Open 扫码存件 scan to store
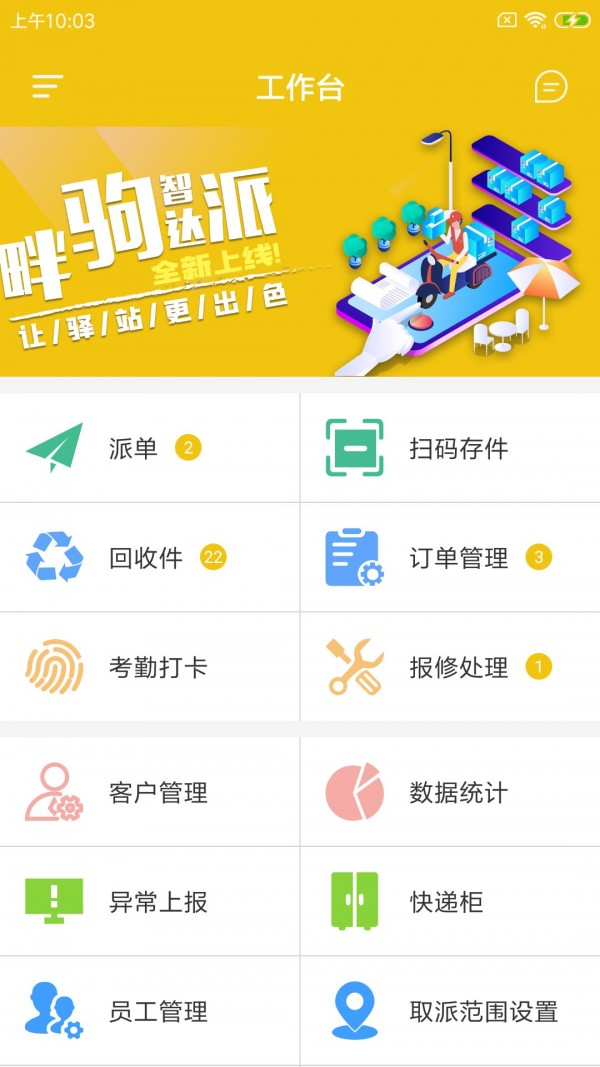 click(x=450, y=448)
